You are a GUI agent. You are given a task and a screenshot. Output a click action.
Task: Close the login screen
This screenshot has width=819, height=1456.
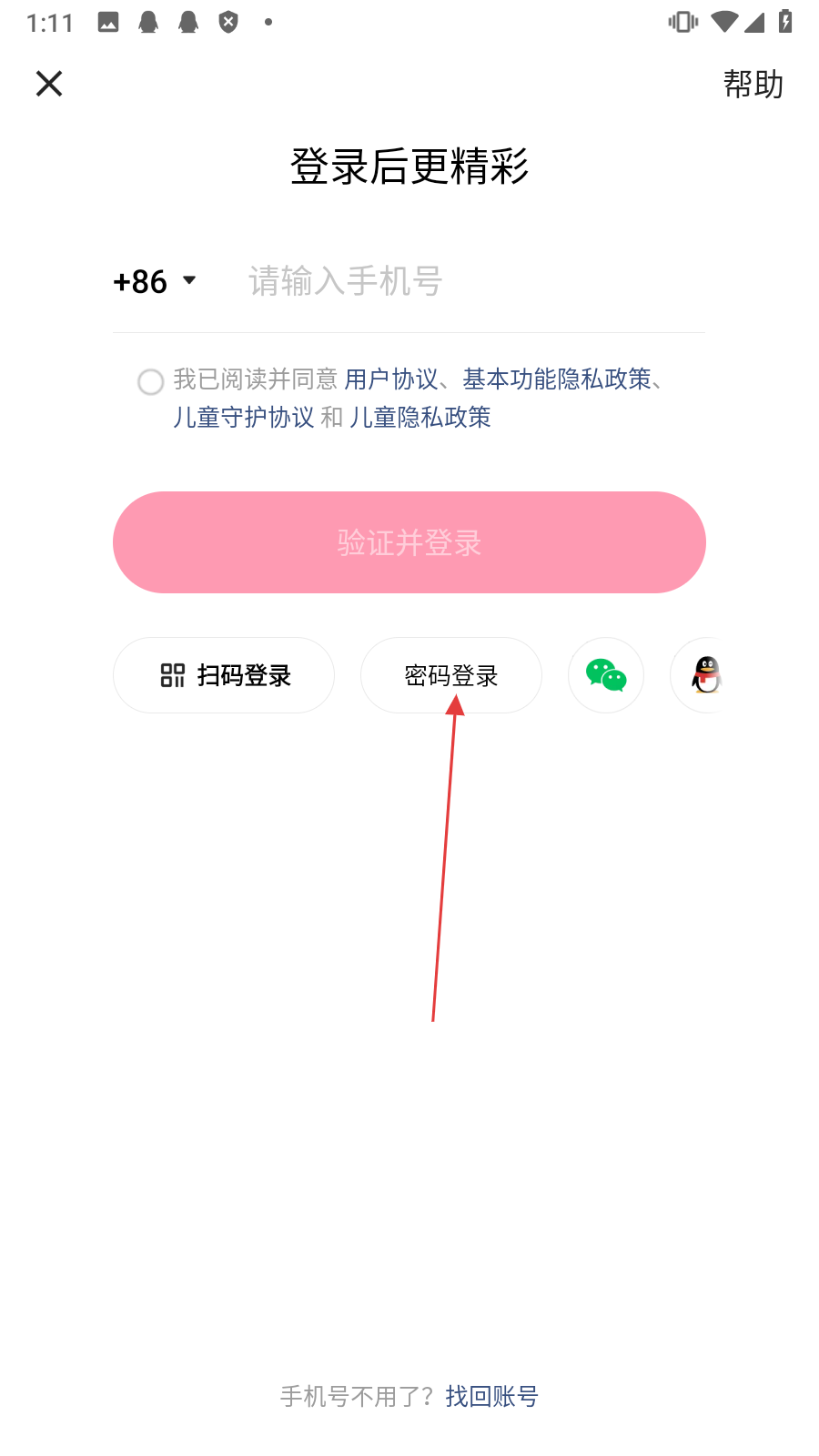[x=49, y=84]
